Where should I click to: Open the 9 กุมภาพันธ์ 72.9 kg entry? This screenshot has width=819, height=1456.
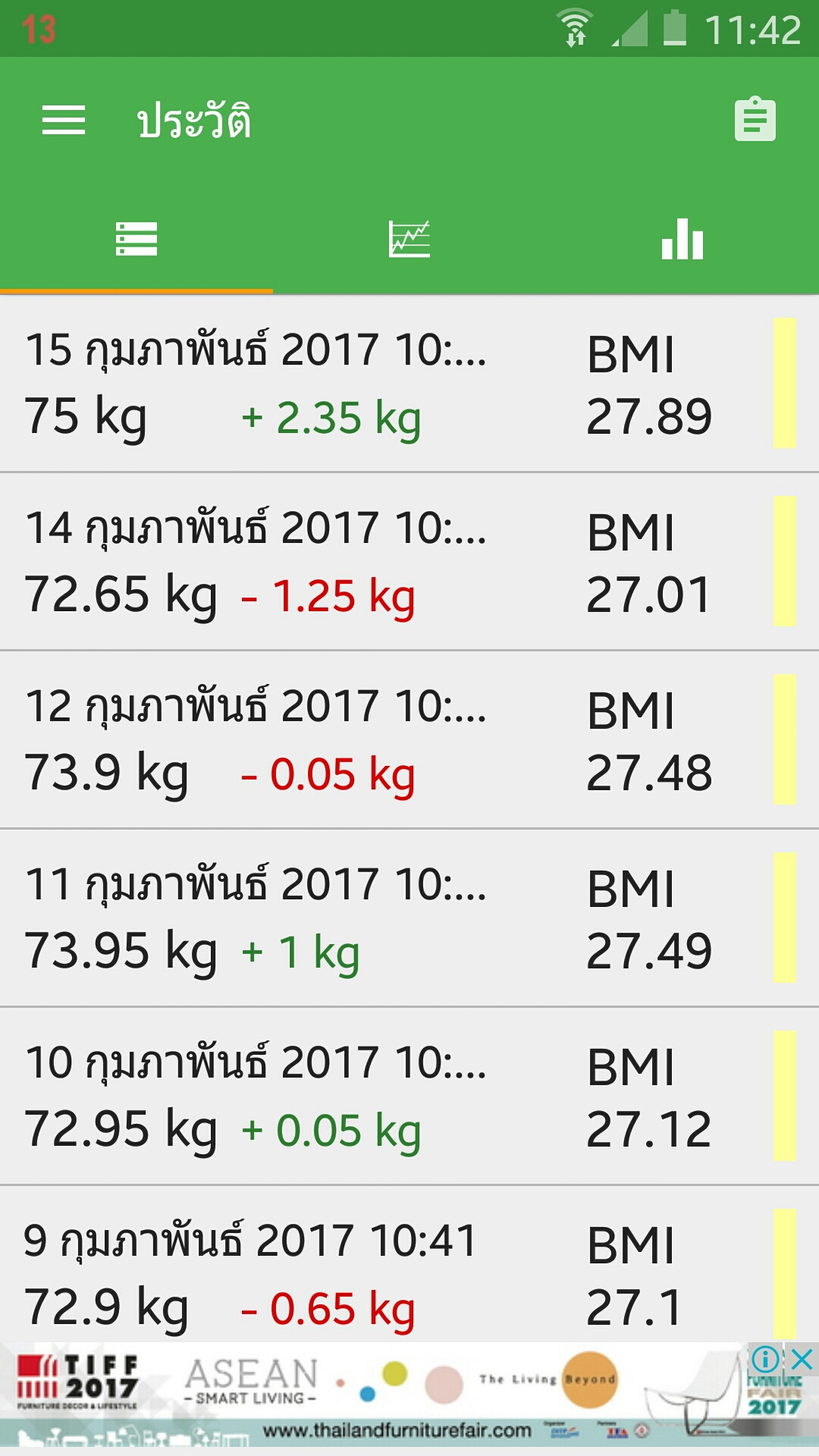pyautogui.click(x=409, y=1264)
